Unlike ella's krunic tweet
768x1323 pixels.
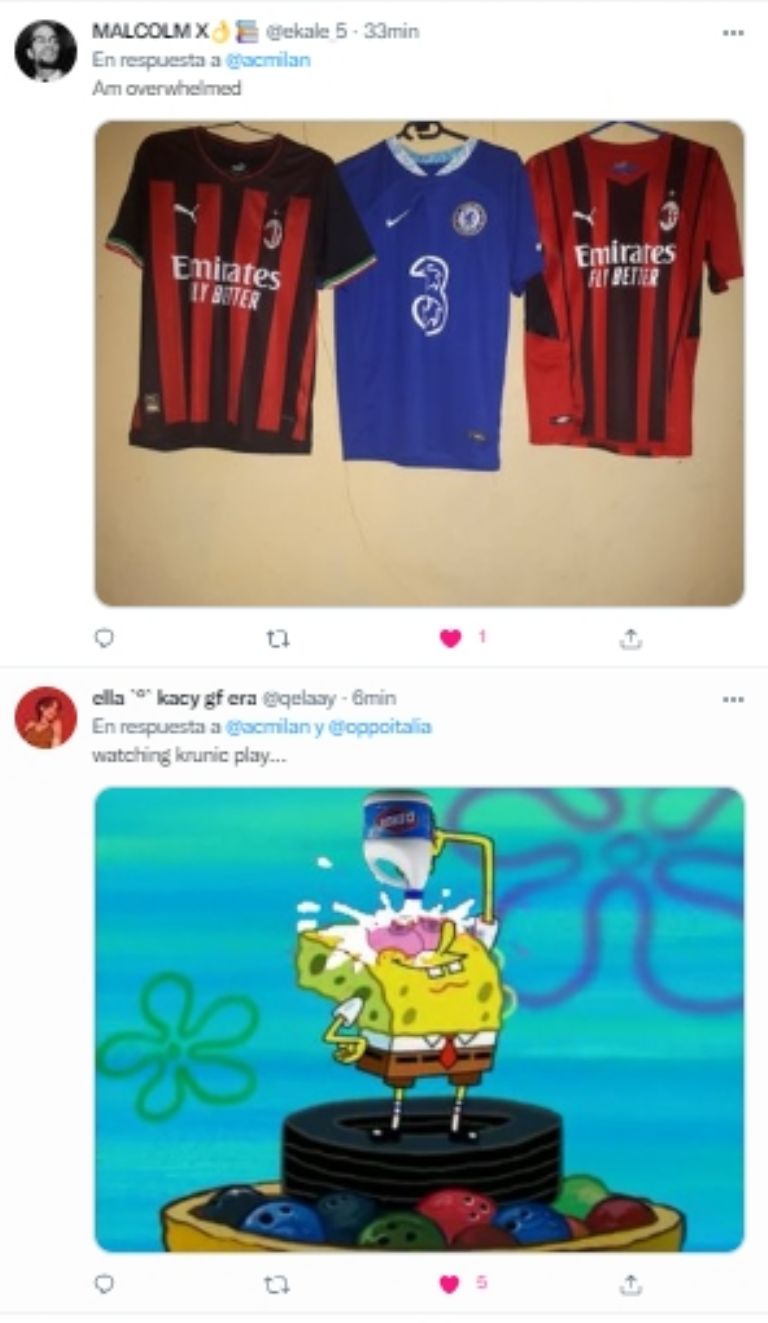tap(452, 1283)
